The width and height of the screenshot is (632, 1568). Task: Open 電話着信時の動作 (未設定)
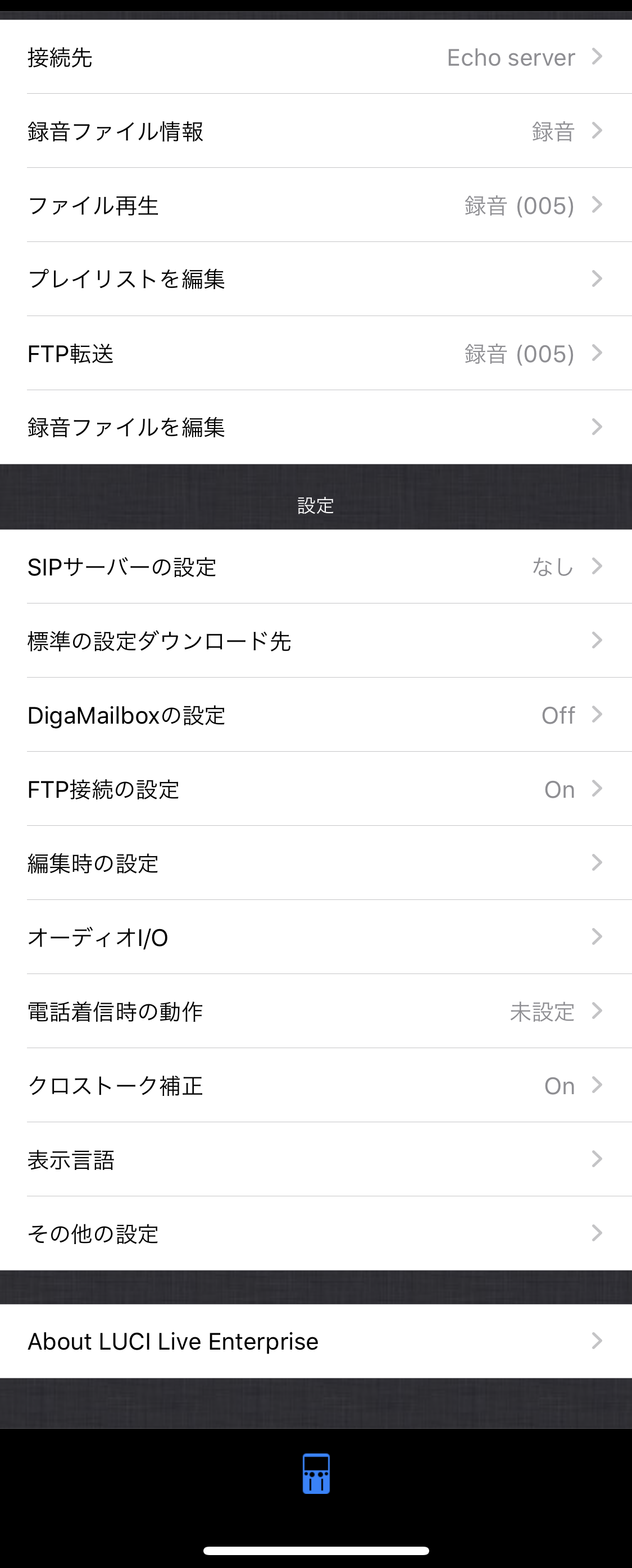point(316,1012)
